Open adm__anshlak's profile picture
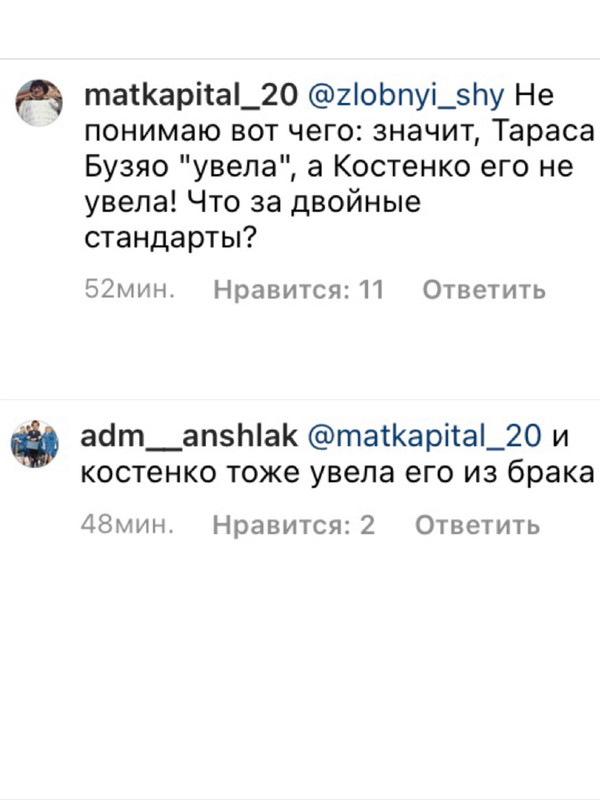600x800 pixels. click(x=36, y=443)
